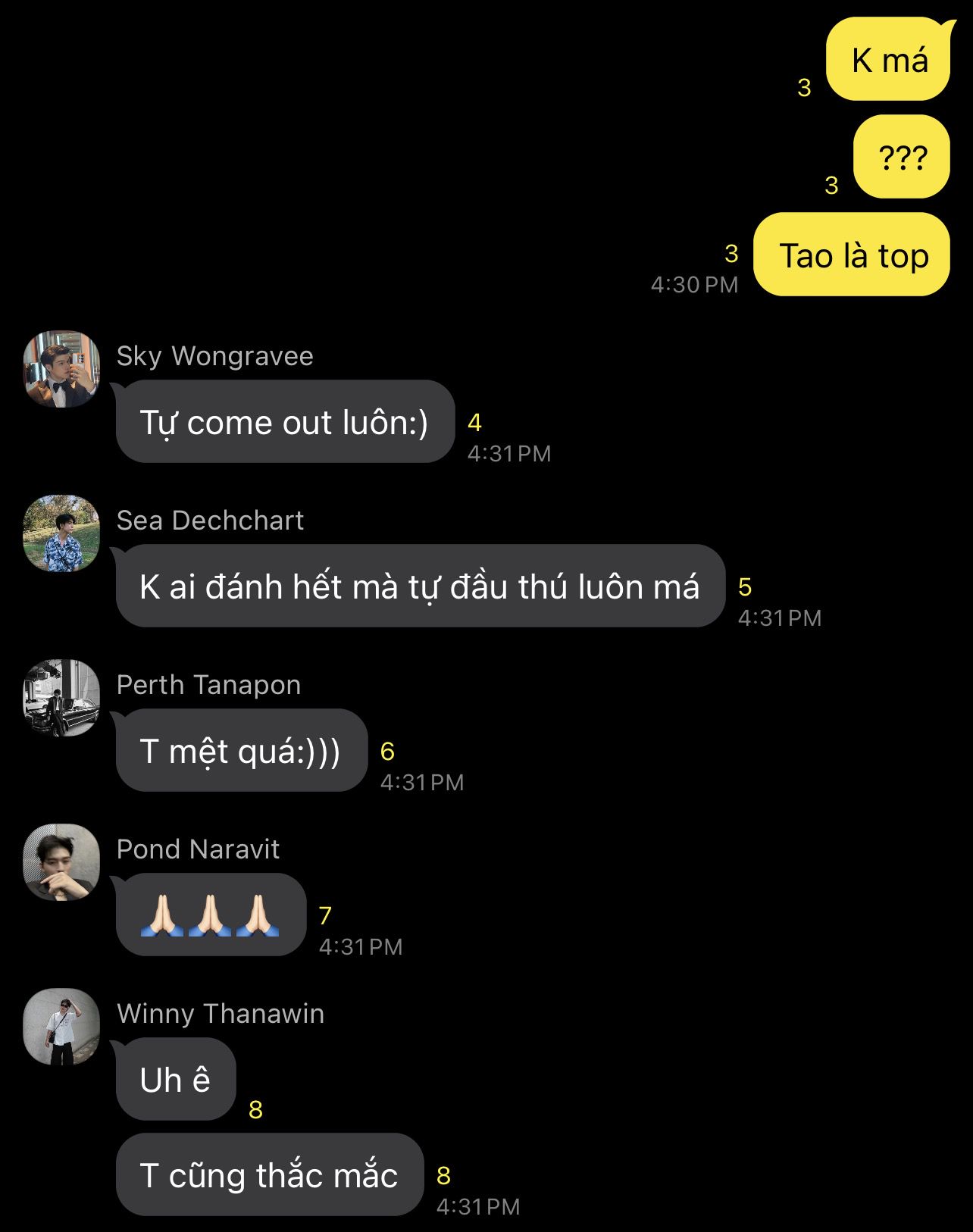Open Sky Wongravee's profile picture
The width and height of the screenshot is (973, 1232).
(x=61, y=369)
